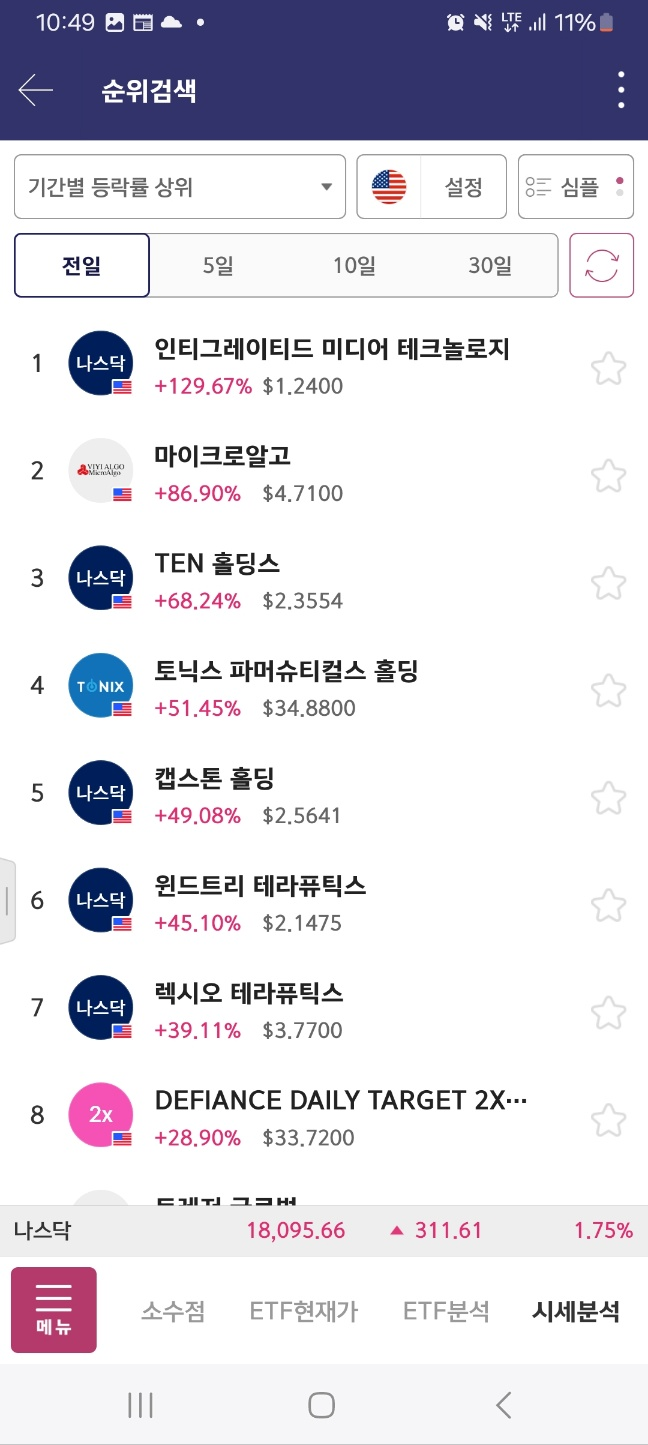Select the 10일 period tab
This screenshot has width=648, height=1445.
point(354,265)
